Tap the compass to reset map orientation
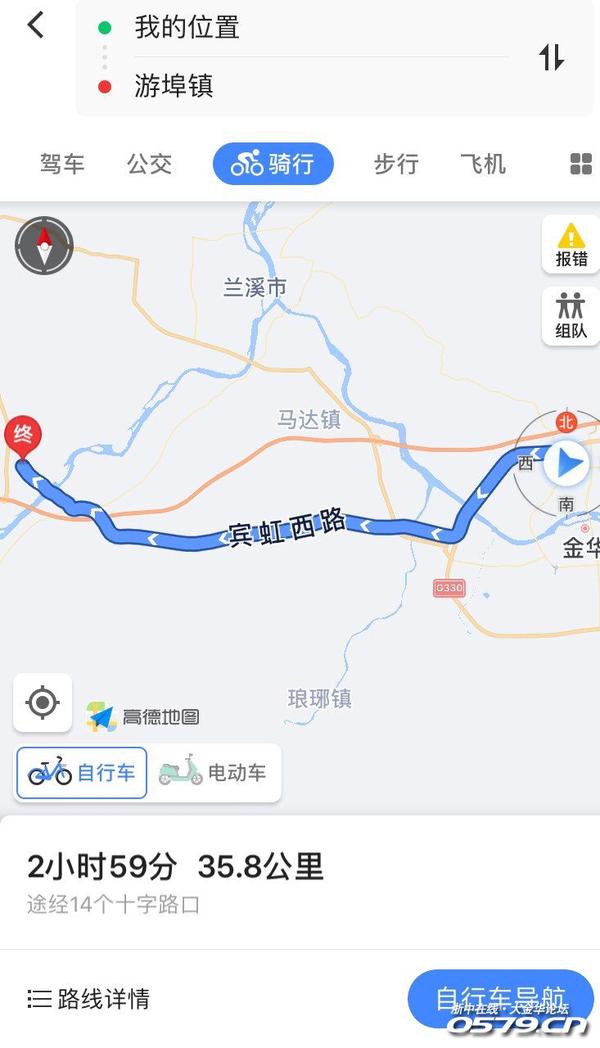This screenshot has height=1048, width=600. [x=44, y=245]
